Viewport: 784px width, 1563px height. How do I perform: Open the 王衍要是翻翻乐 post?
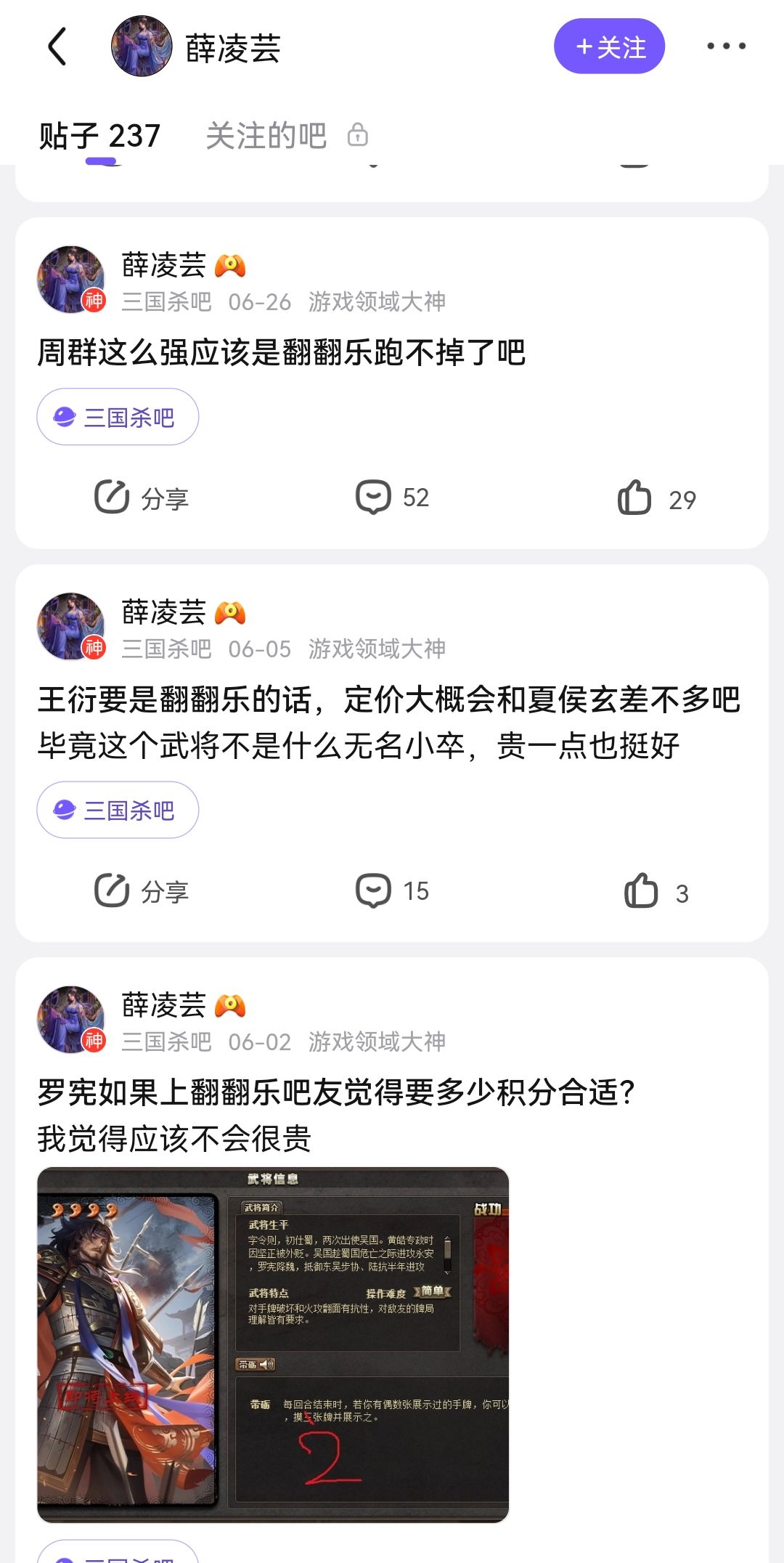[x=388, y=723]
